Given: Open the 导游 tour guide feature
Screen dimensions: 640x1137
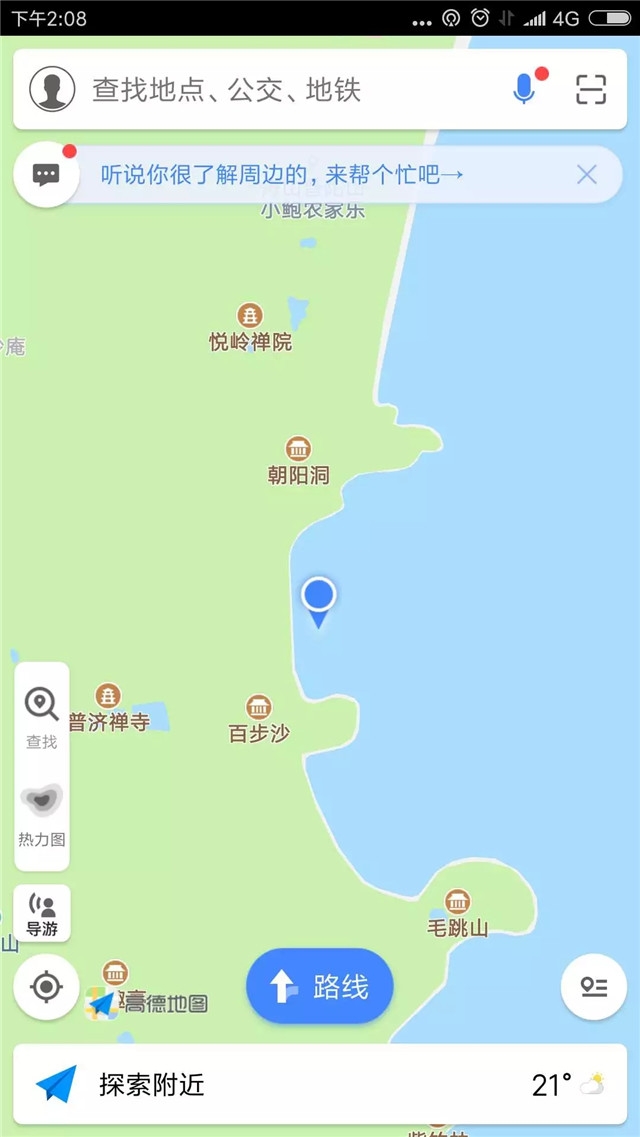Looking at the screenshot, I should pyautogui.click(x=42, y=913).
